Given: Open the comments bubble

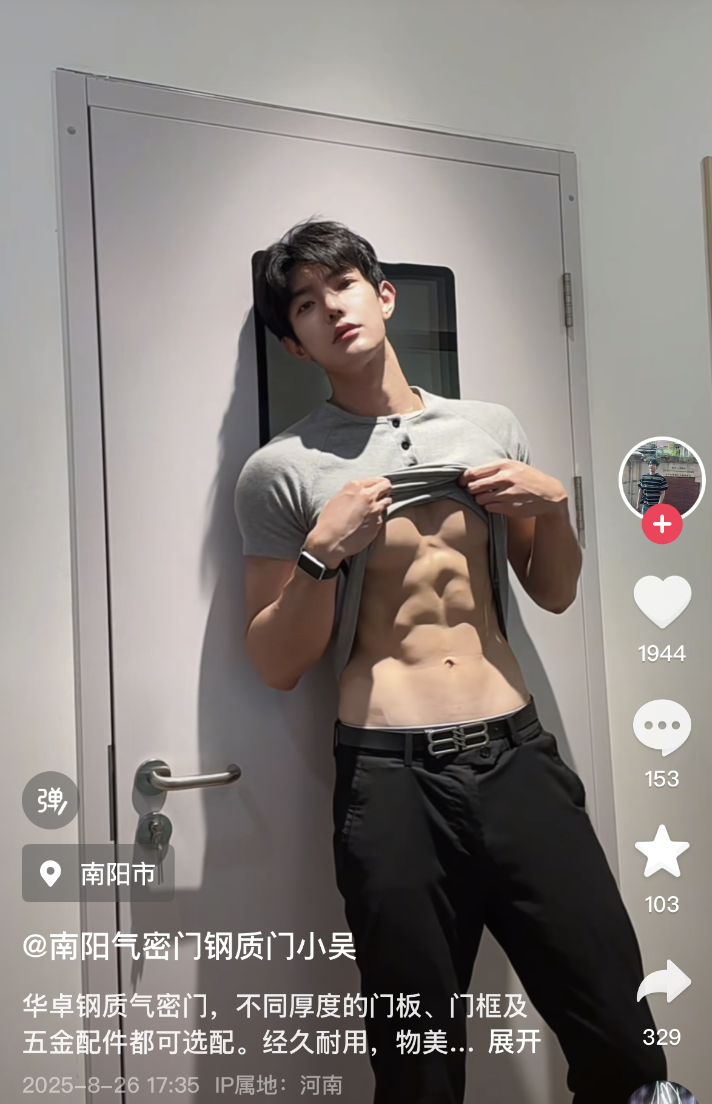Looking at the screenshot, I should coord(662,728).
